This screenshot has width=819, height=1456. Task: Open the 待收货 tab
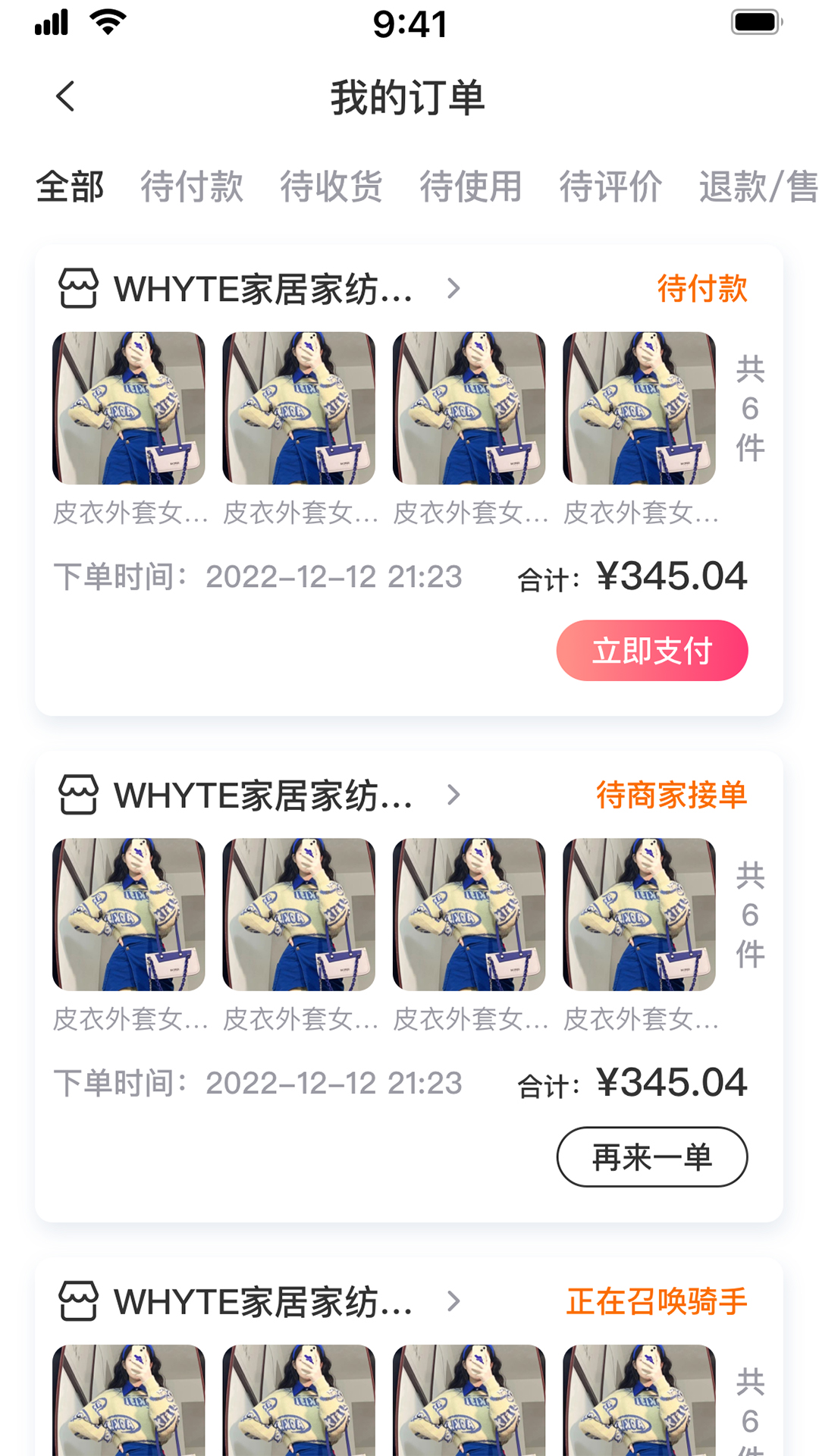click(x=331, y=187)
